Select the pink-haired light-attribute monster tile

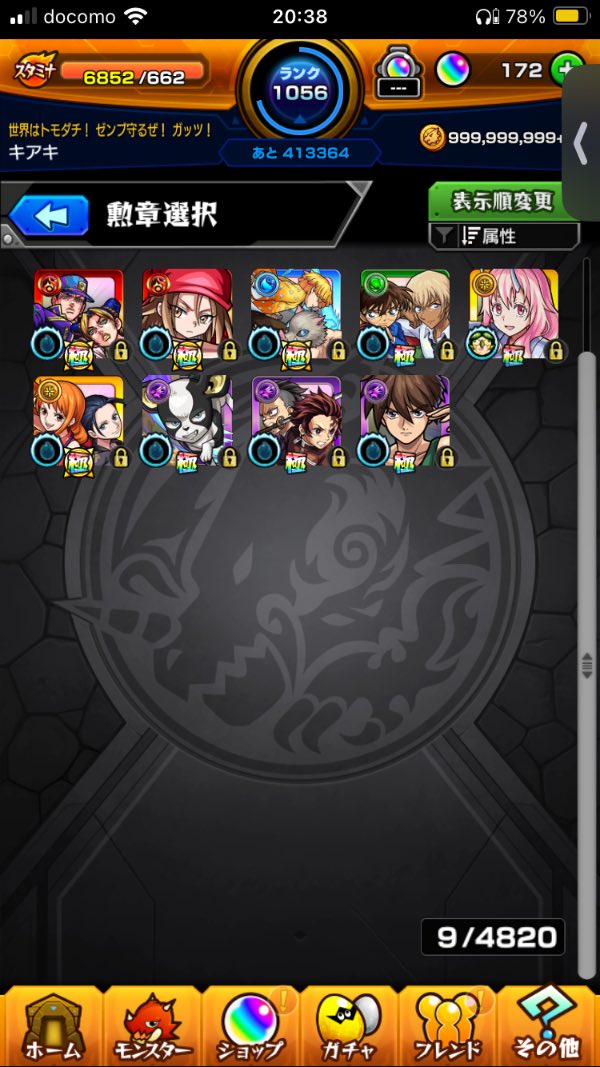click(x=513, y=314)
